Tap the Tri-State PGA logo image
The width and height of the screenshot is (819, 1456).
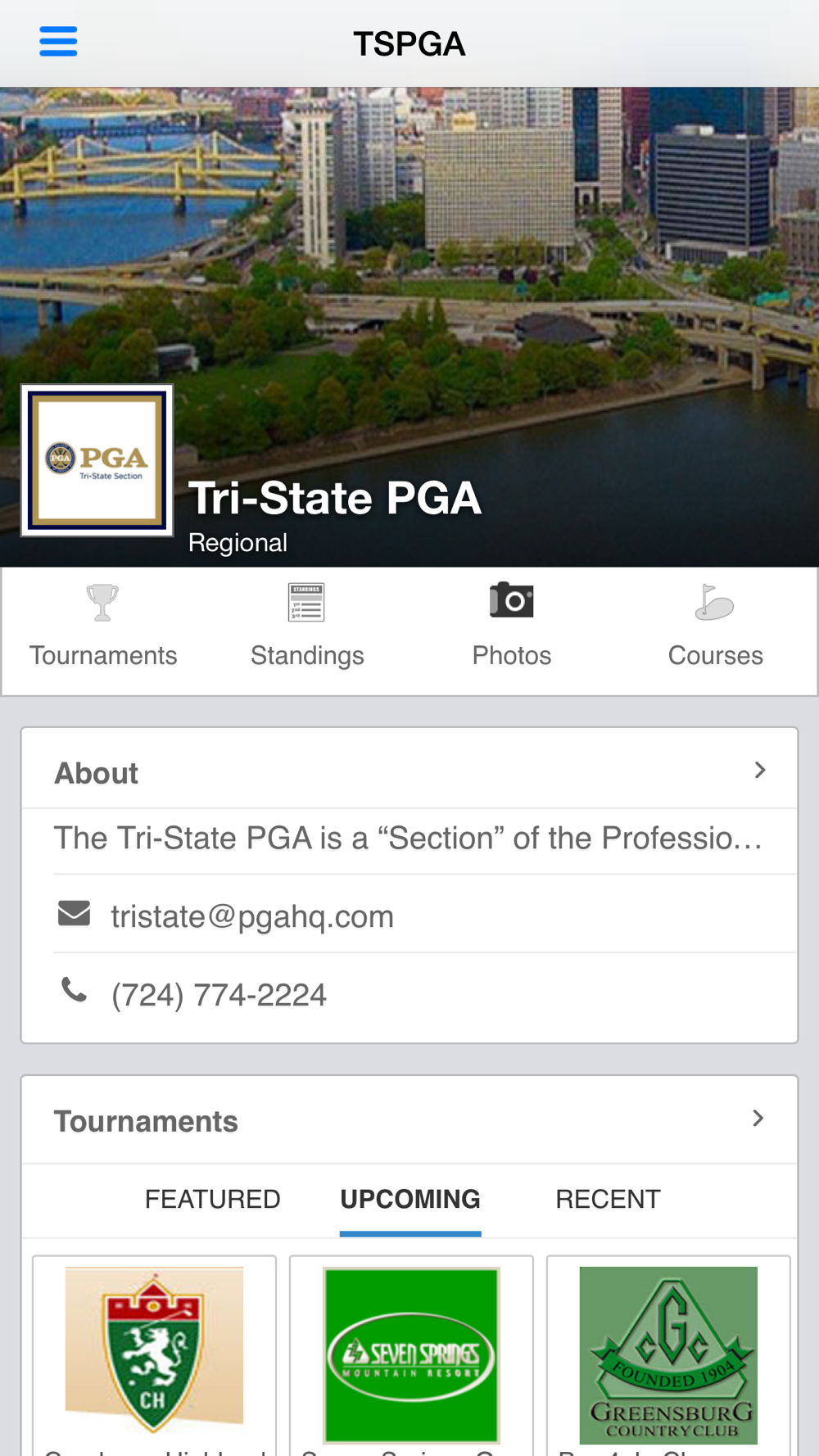(97, 460)
